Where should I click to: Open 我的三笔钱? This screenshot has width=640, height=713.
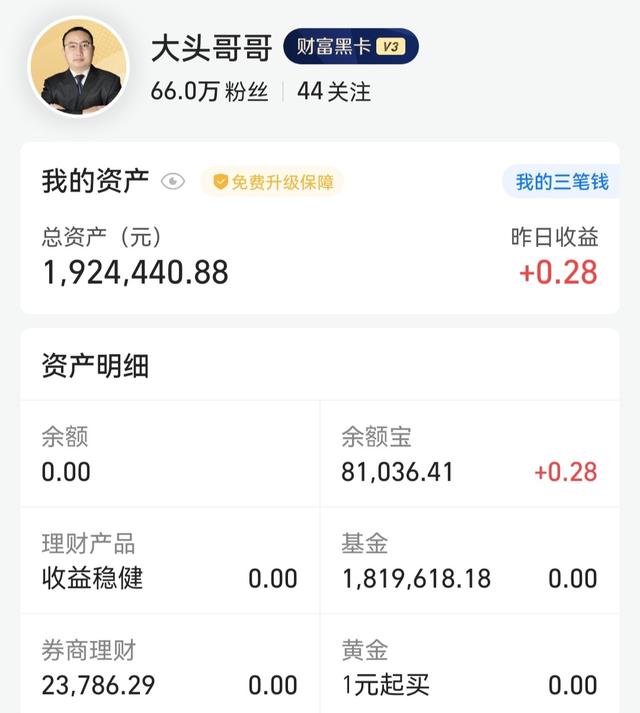(x=561, y=182)
